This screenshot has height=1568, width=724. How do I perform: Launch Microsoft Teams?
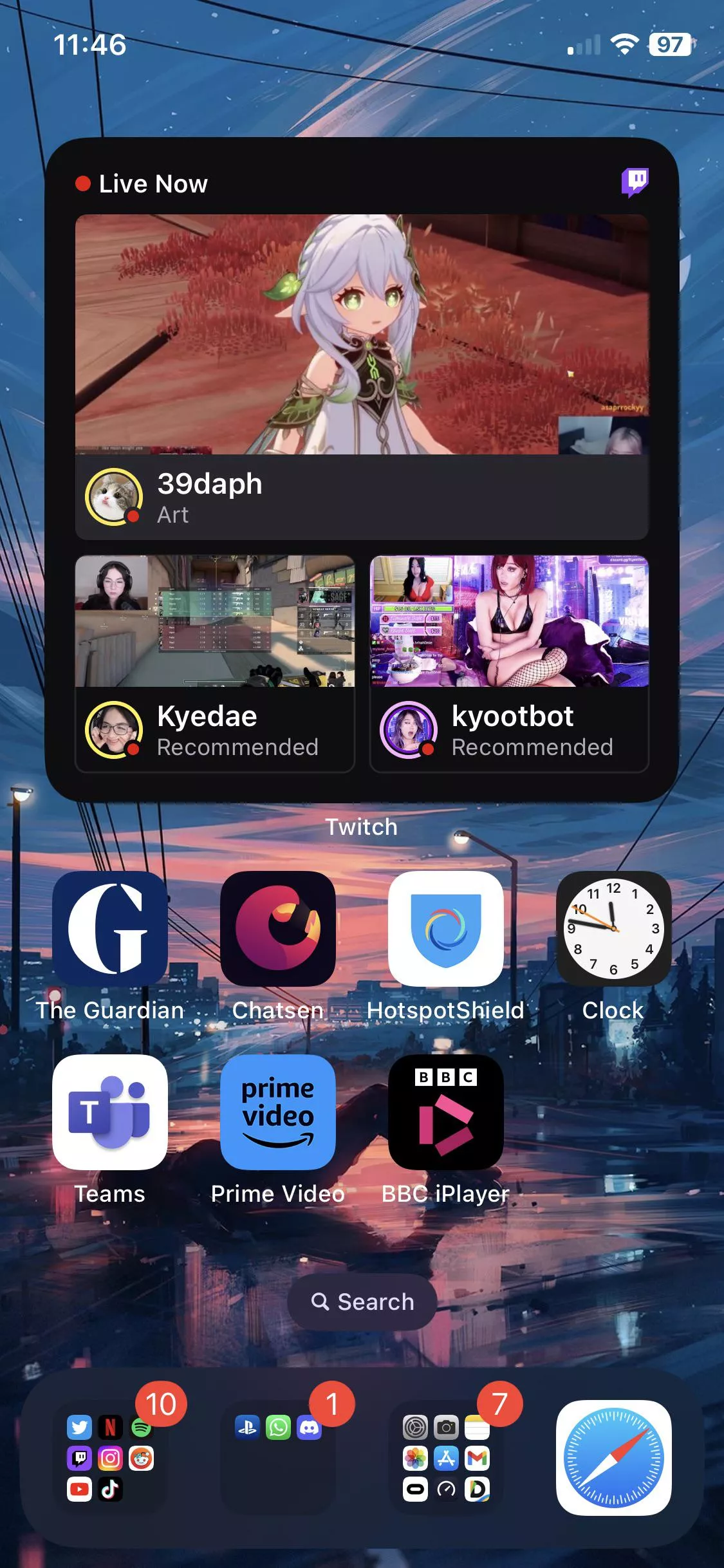click(110, 1113)
